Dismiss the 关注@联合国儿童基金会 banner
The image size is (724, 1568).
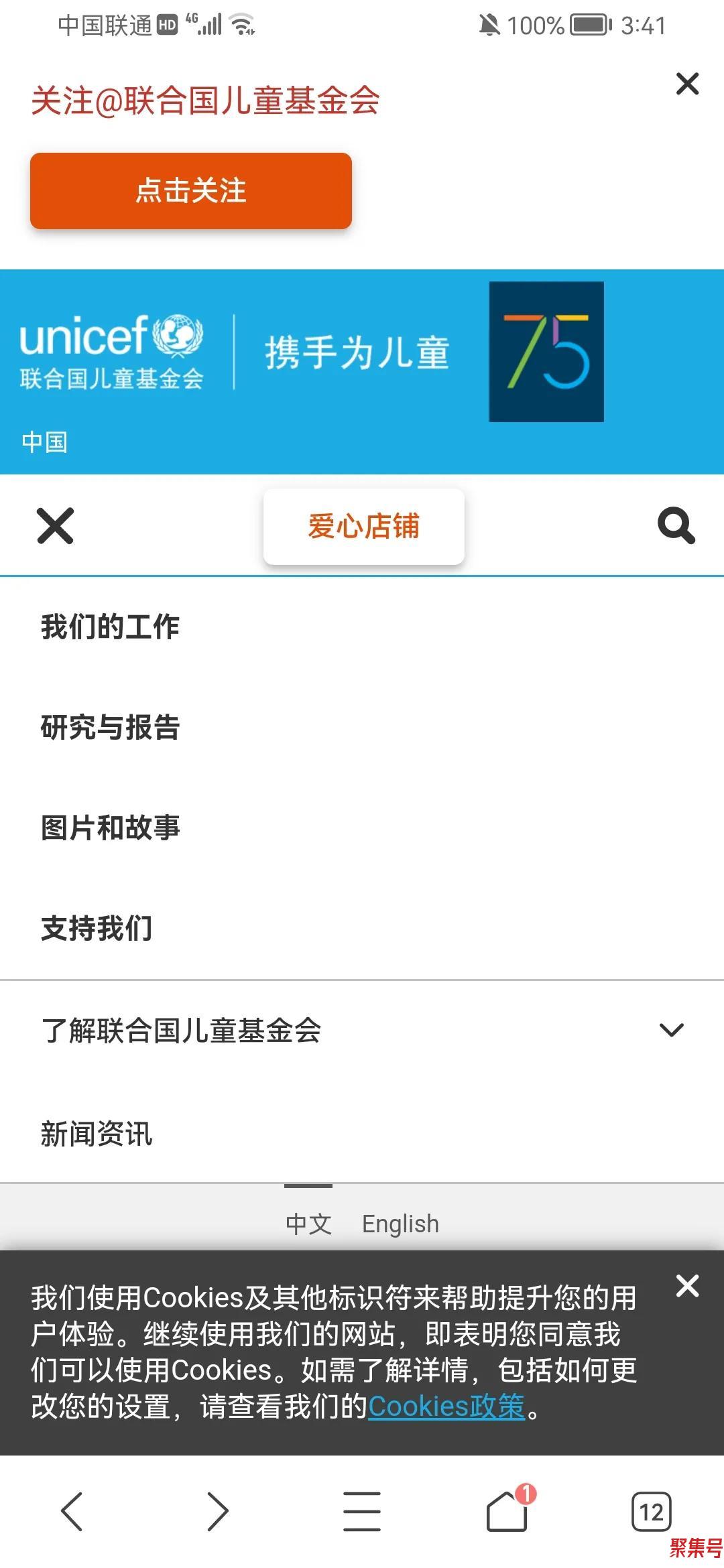pyautogui.click(x=687, y=84)
